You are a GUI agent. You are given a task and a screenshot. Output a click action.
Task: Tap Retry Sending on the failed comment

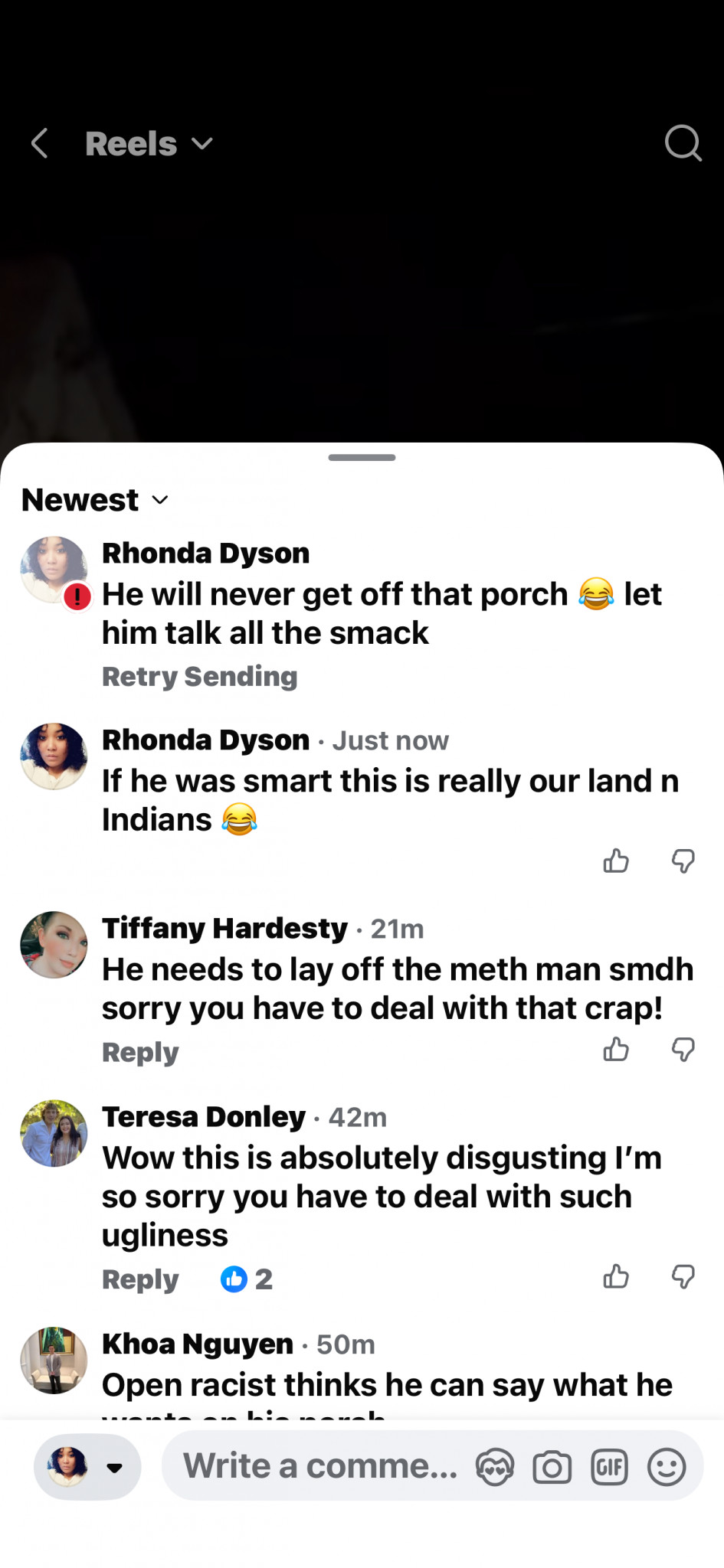[199, 677]
